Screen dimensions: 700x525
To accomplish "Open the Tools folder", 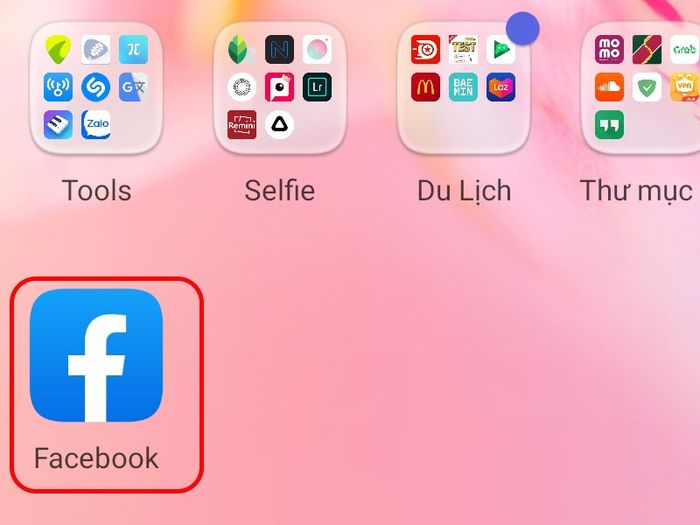I will coord(96,88).
